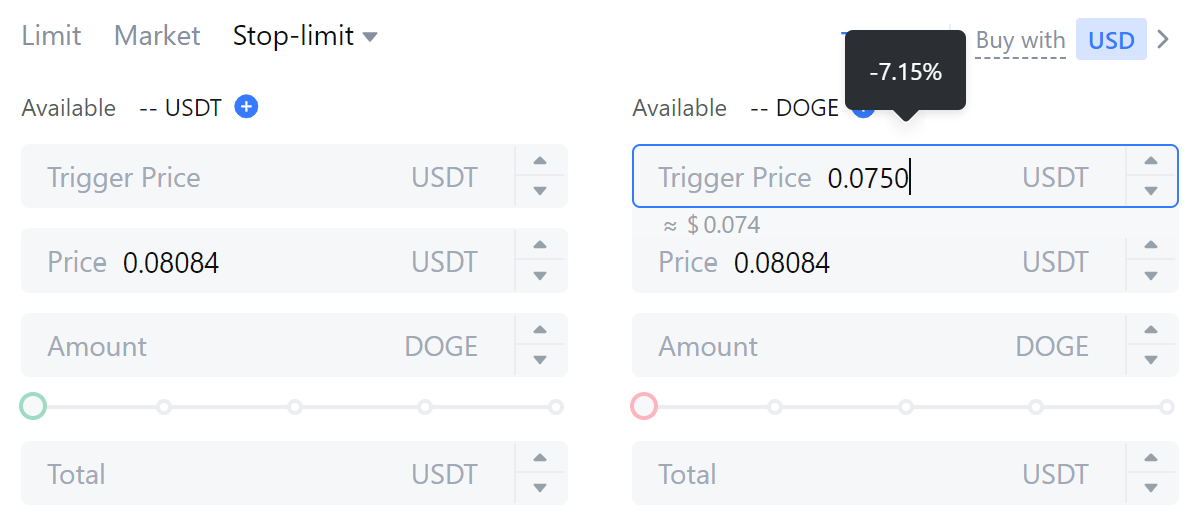Switch to the Limit order tab
The height and width of the screenshot is (526, 1188).
tap(51, 36)
